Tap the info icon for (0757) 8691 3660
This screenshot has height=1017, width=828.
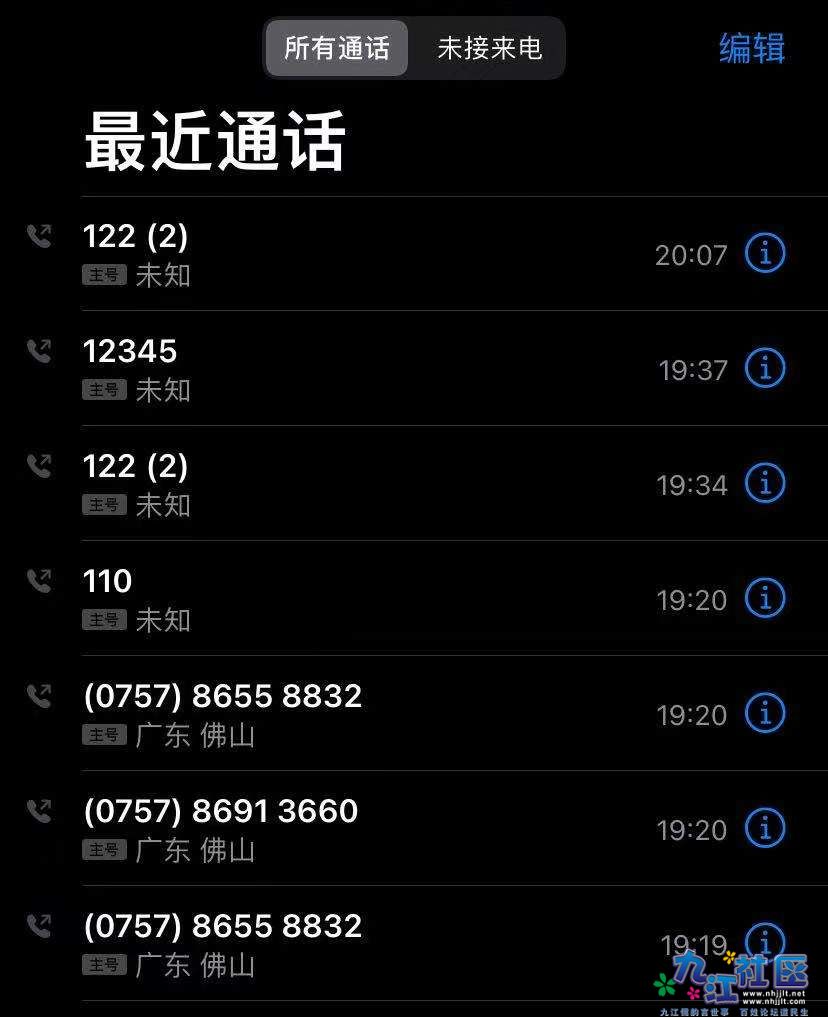[764, 829]
